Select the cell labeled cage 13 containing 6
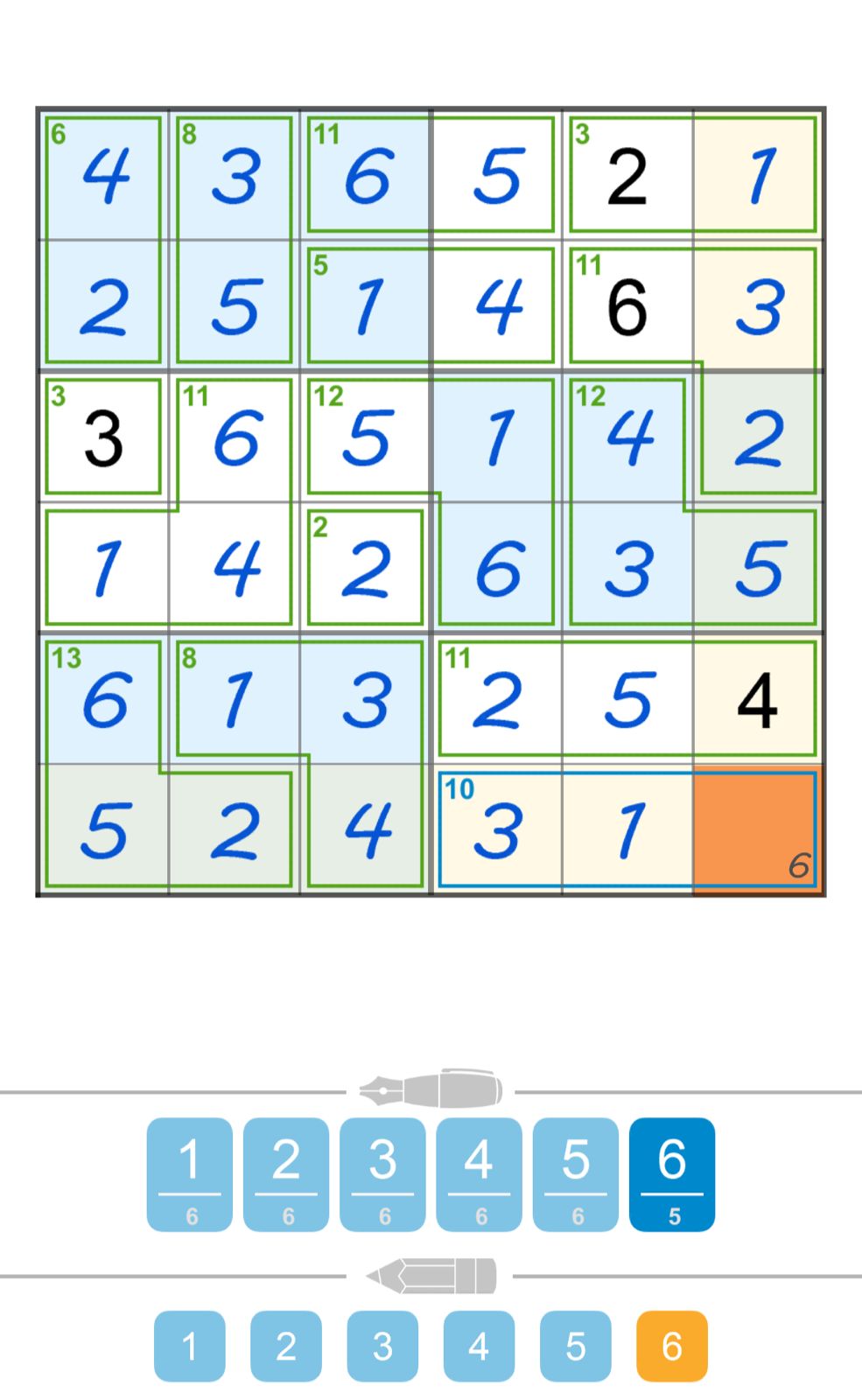 [103, 698]
